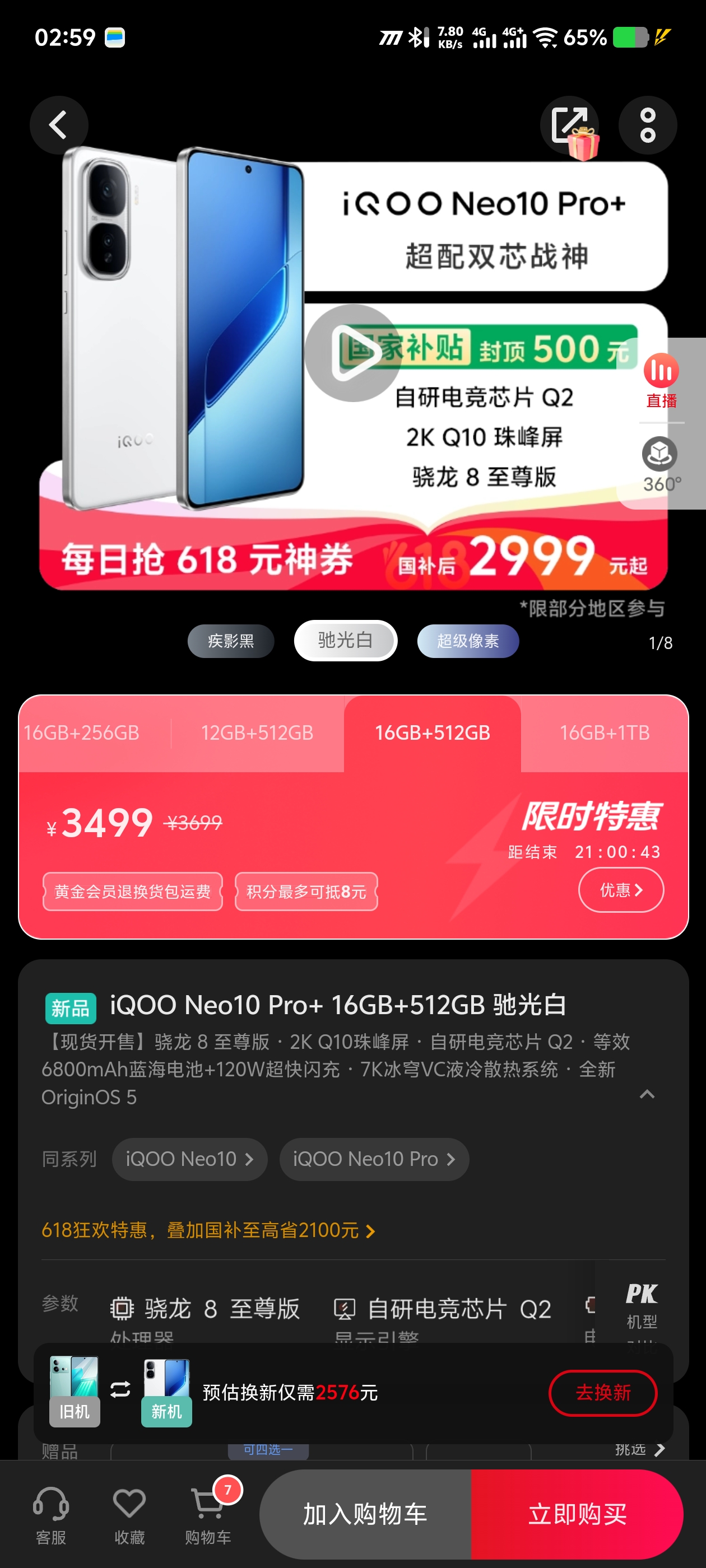The height and width of the screenshot is (1568, 706).
Task: Choose the 12GB+512GB storage option
Action: (x=258, y=733)
